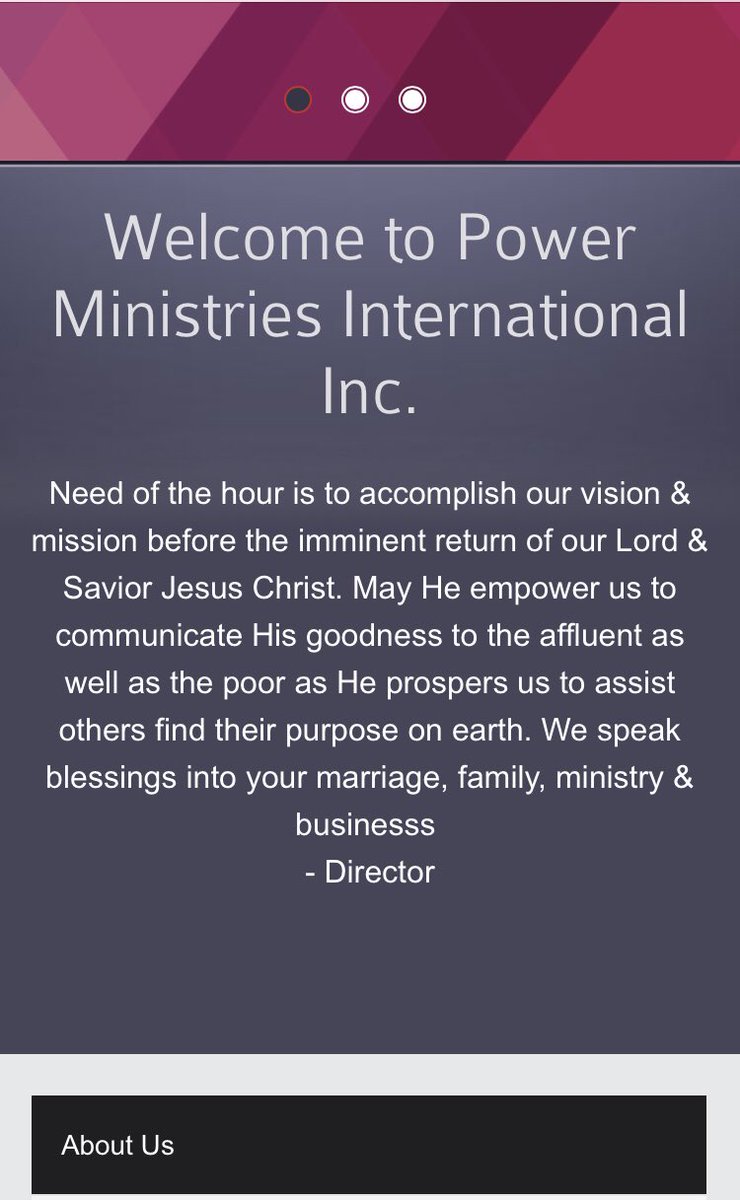Open the About Us section

369,1145
